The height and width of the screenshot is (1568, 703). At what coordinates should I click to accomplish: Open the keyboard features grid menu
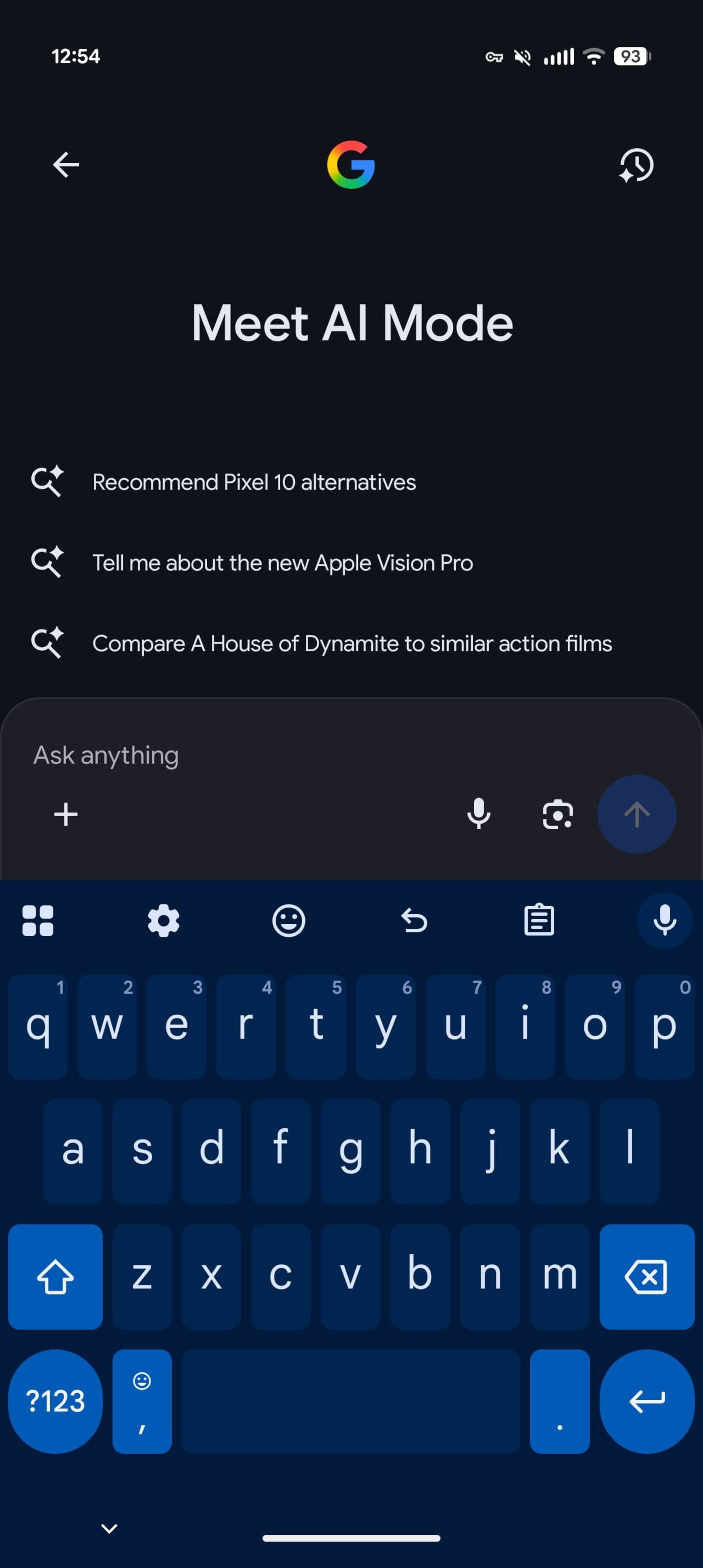[38, 920]
